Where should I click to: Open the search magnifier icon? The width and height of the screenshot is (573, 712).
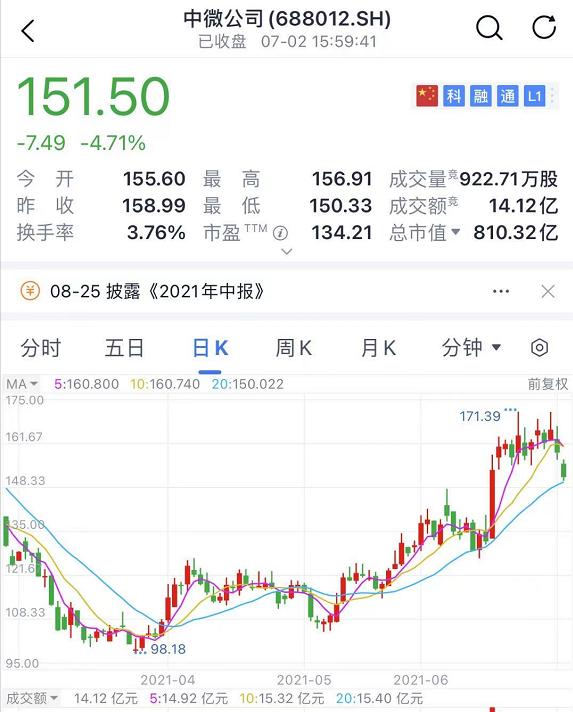[489, 28]
